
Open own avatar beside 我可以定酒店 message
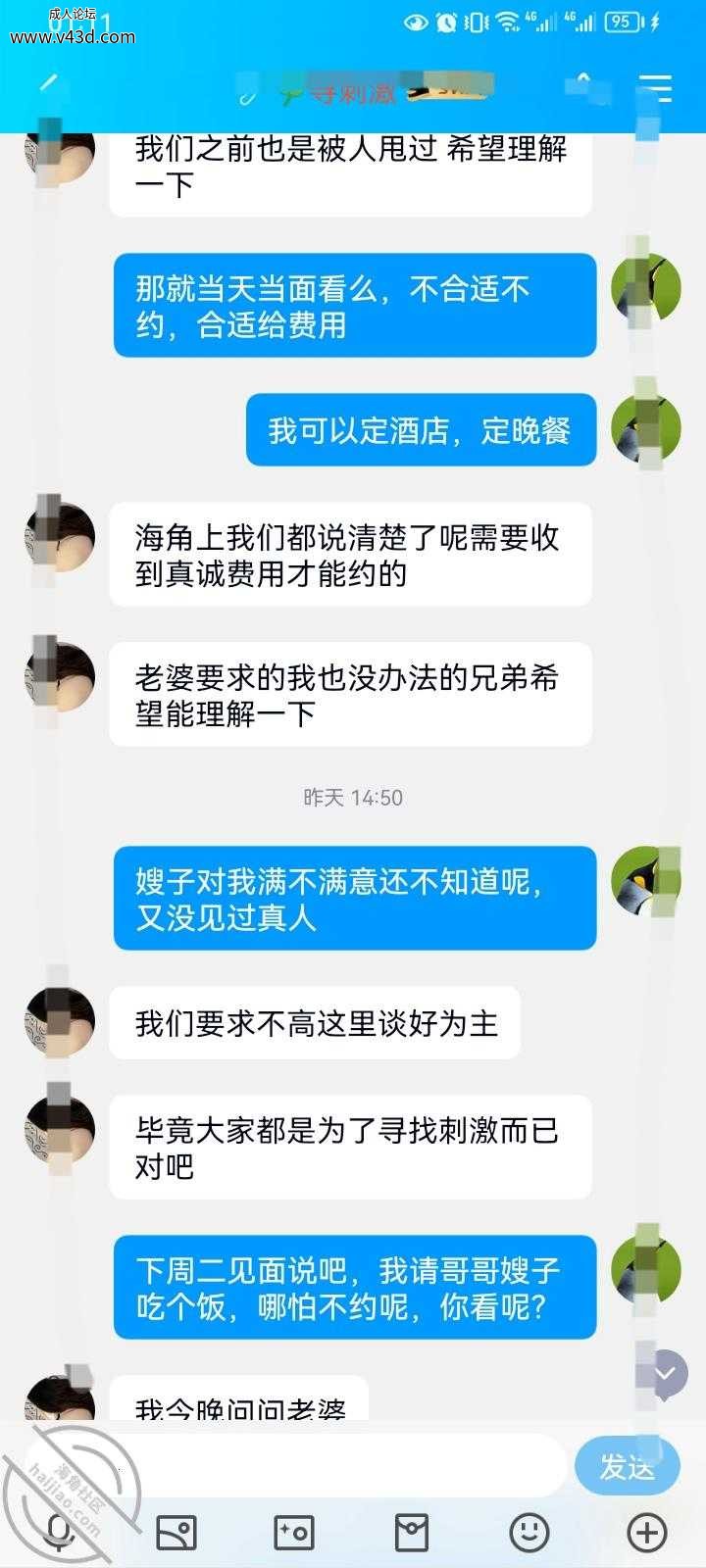[646, 429]
